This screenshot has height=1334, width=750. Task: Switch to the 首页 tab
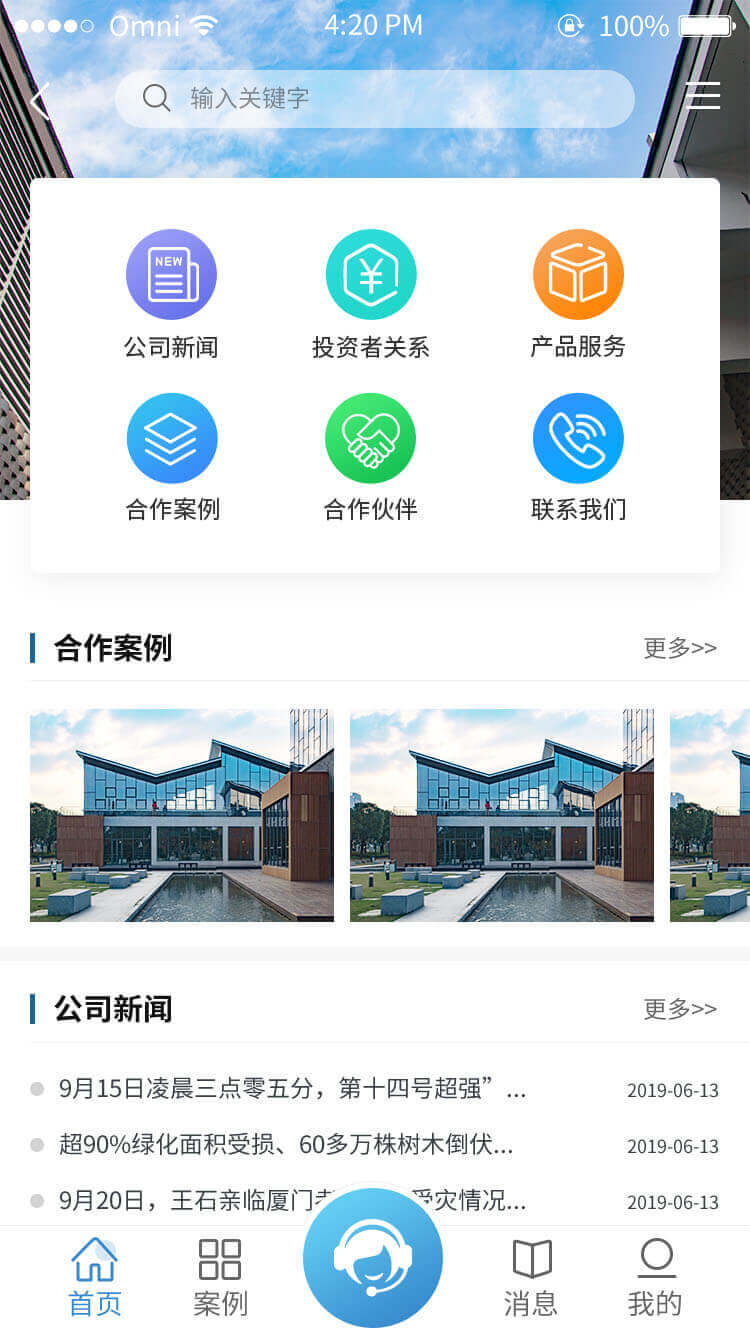pos(95,1278)
